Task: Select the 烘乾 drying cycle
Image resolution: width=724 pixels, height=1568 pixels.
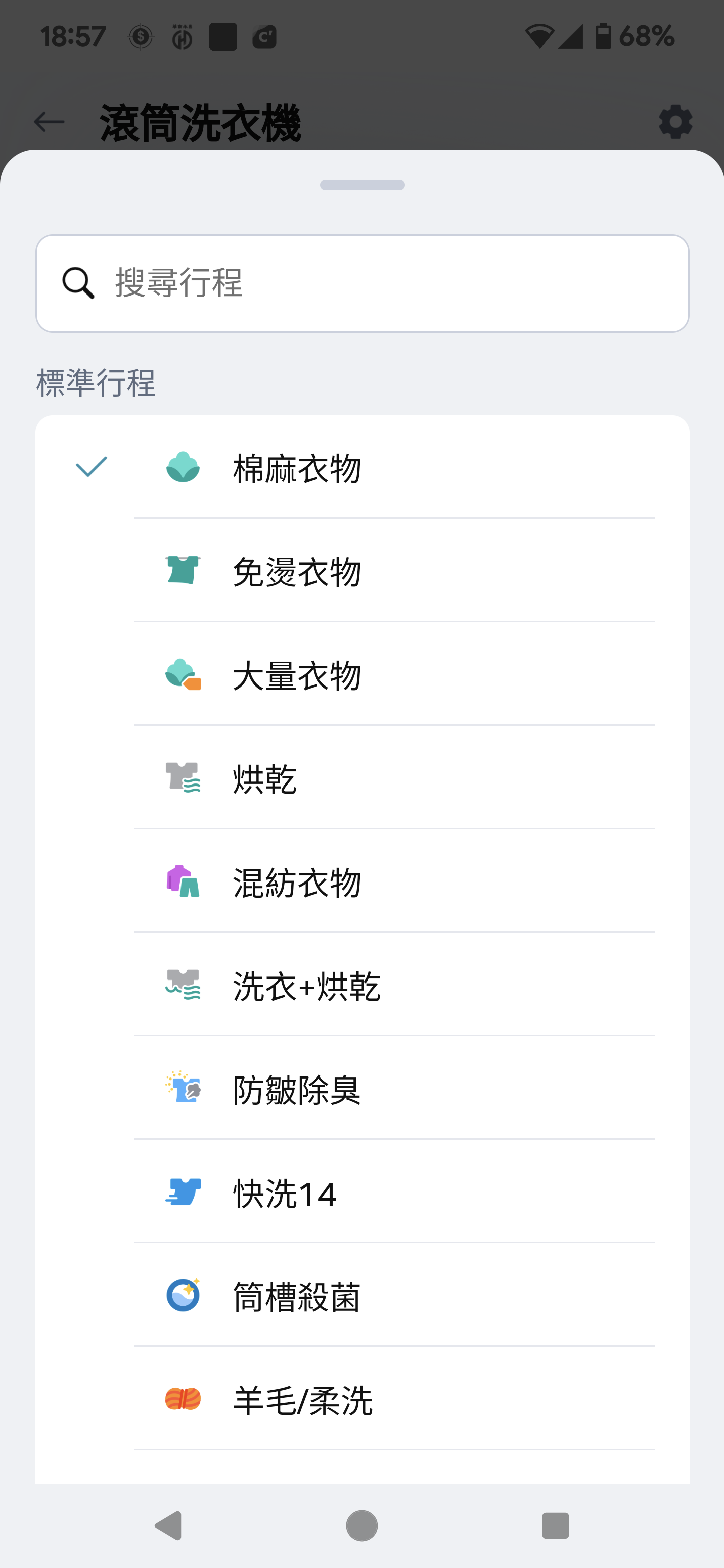Action: coord(363,778)
